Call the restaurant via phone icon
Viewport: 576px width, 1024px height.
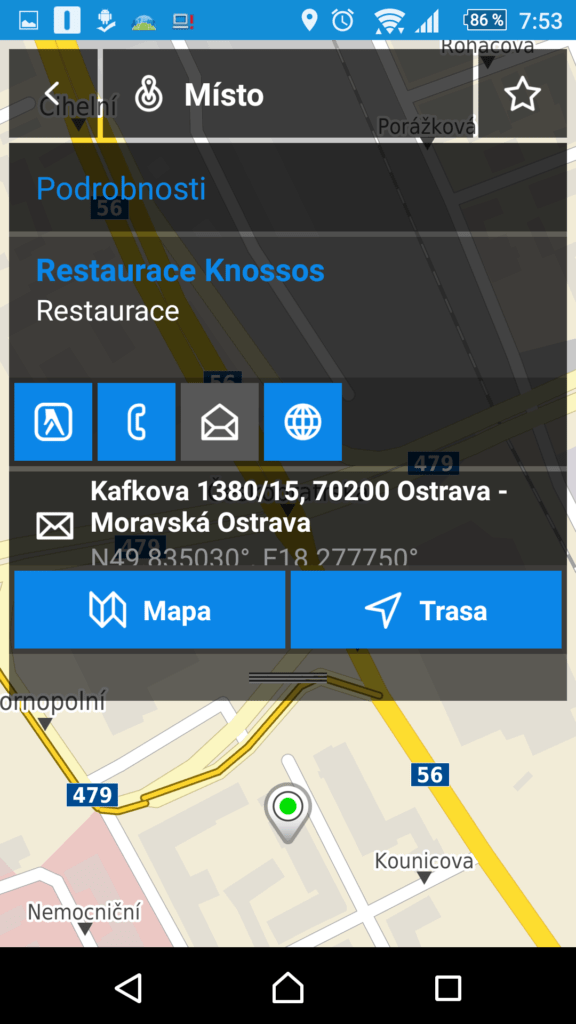click(x=136, y=422)
